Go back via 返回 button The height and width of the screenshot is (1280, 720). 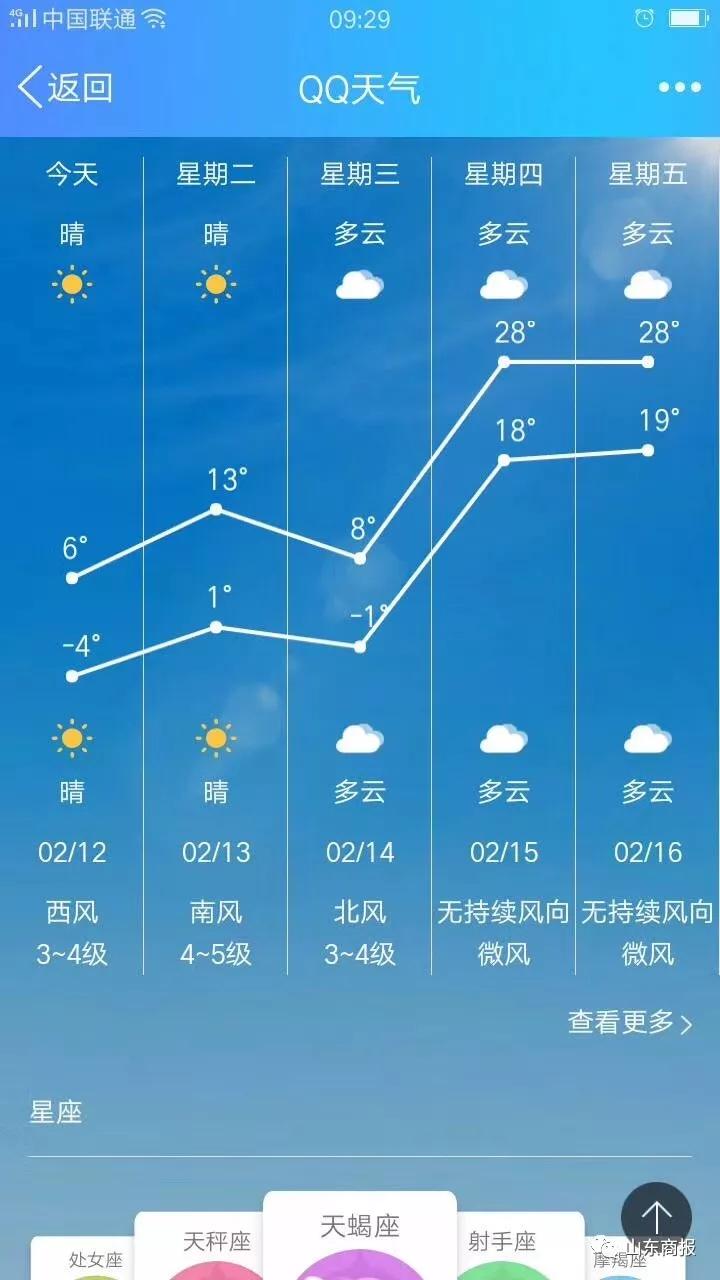click(x=65, y=88)
